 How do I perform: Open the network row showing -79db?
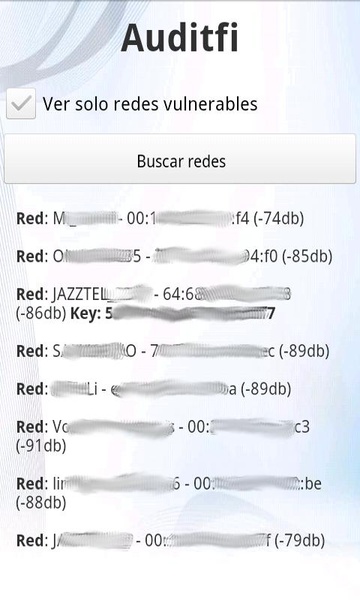click(171, 541)
